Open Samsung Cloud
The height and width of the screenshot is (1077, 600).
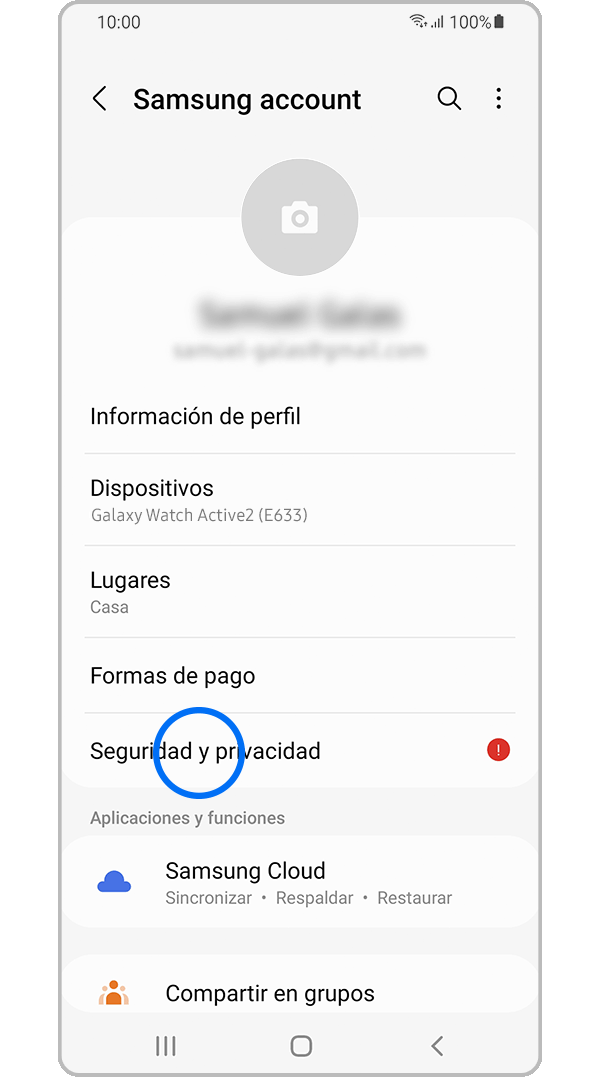300,882
